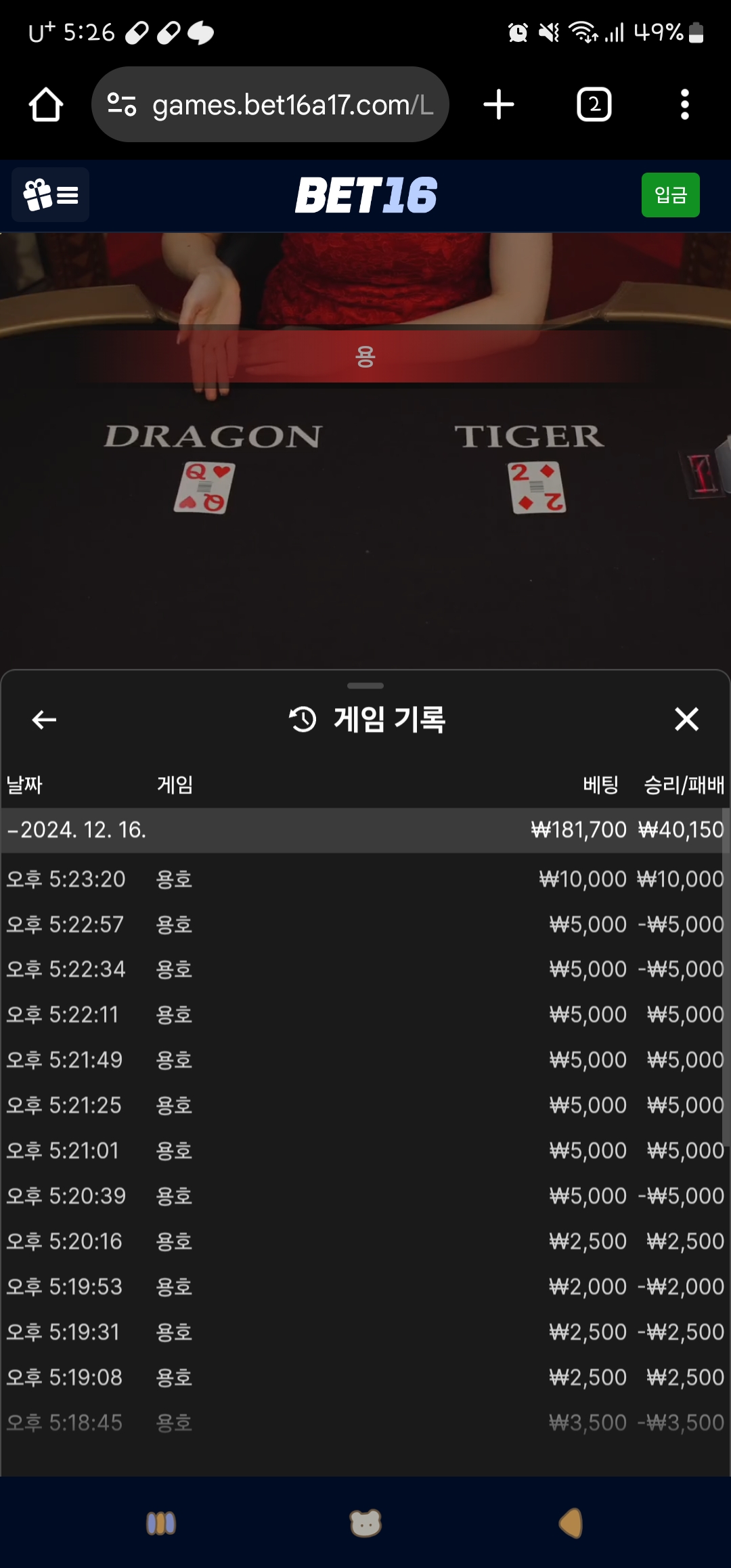View the 오후 5:22:11 game record

coord(365,1014)
